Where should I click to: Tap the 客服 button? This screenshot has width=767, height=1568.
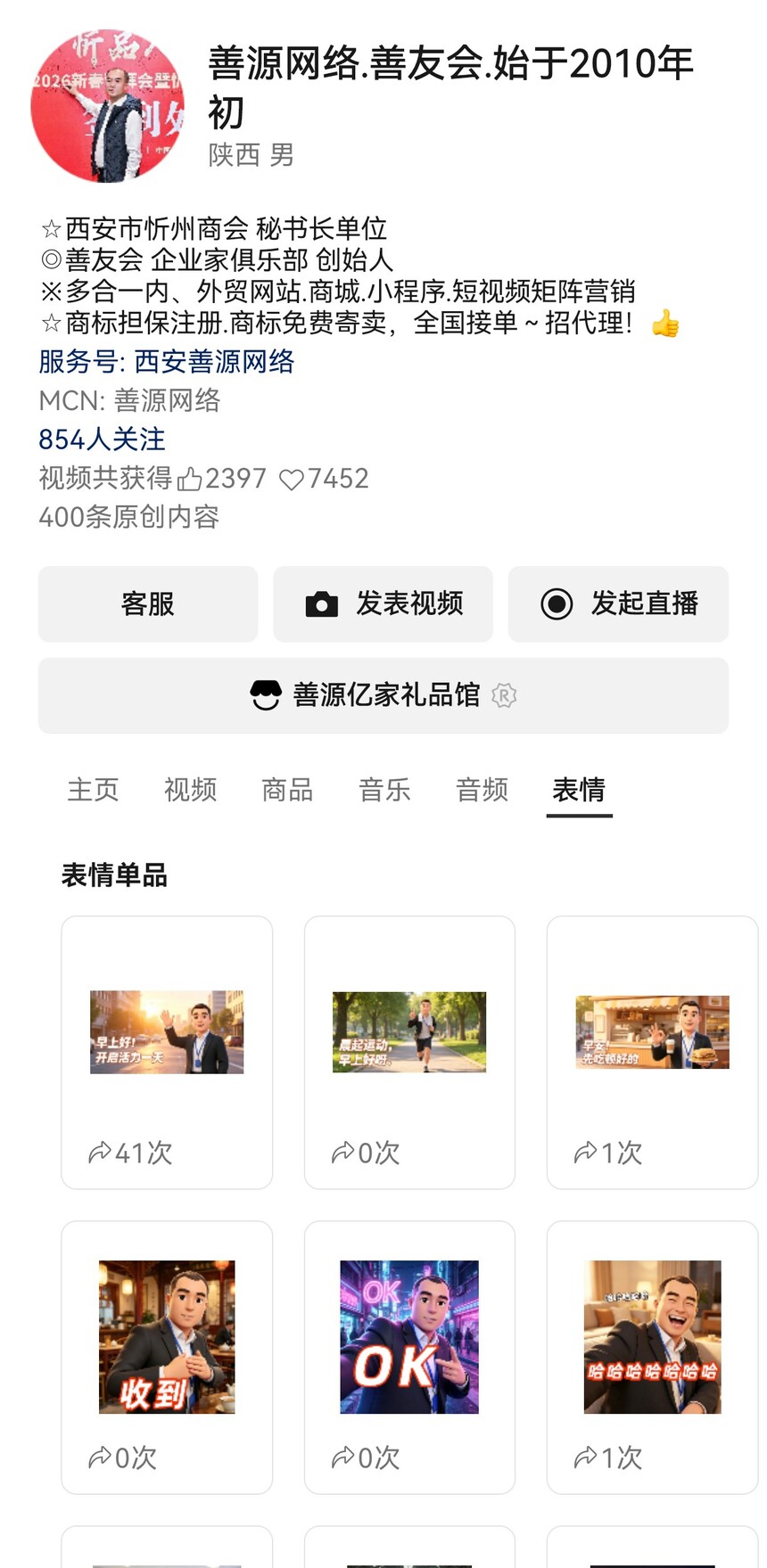click(148, 604)
